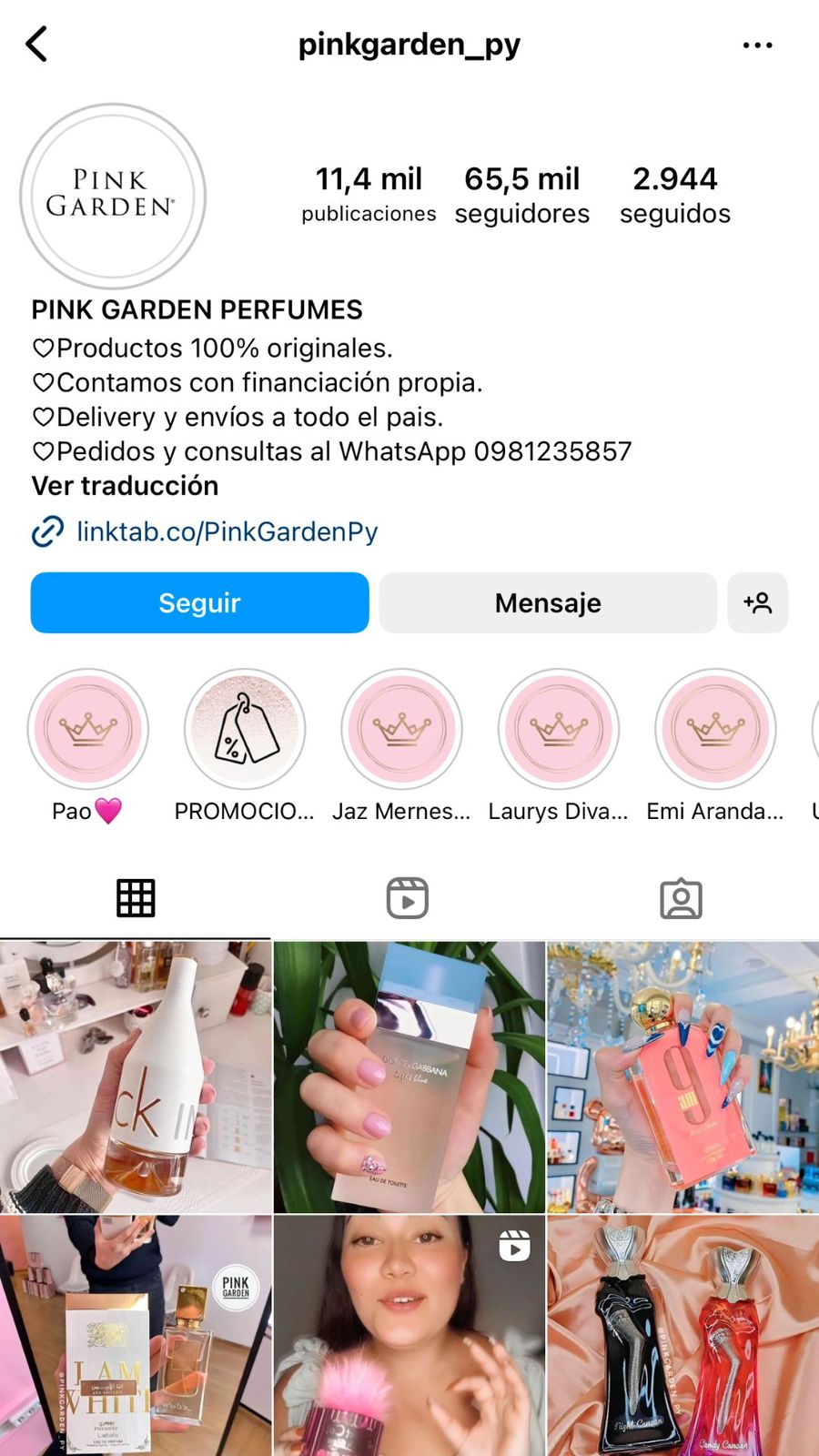This screenshot has width=819, height=1456.
Task: Follow with the Seguir button
Action: 199,602
